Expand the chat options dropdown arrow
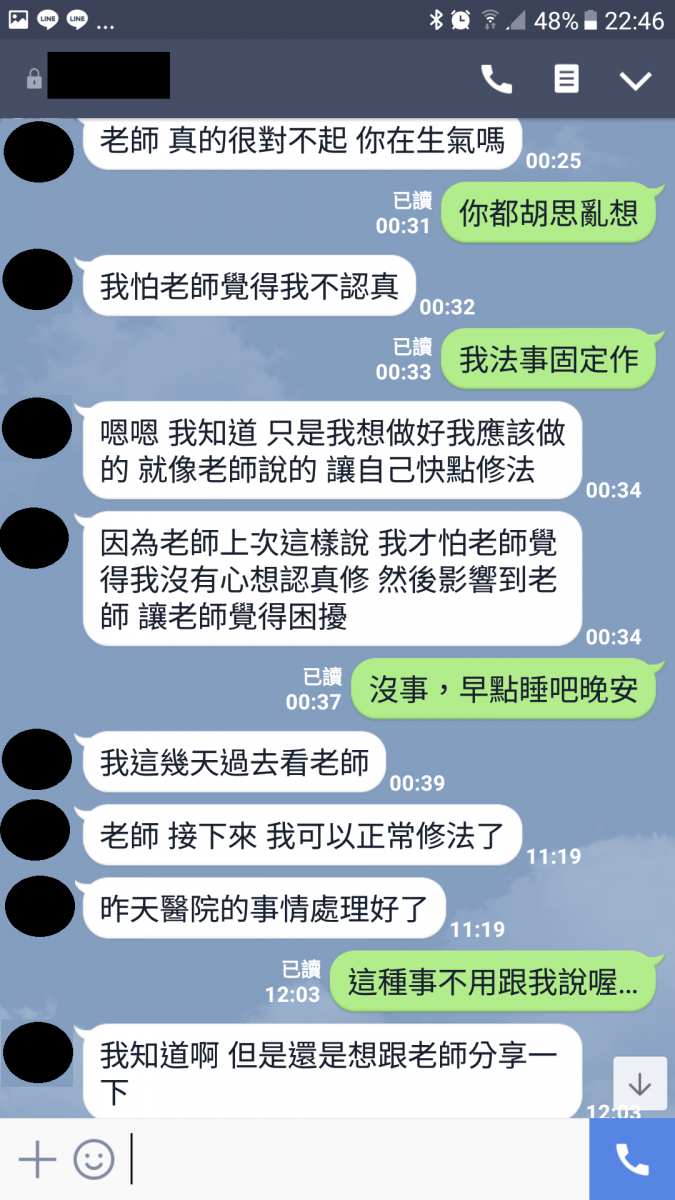The image size is (675, 1200). coord(635,81)
